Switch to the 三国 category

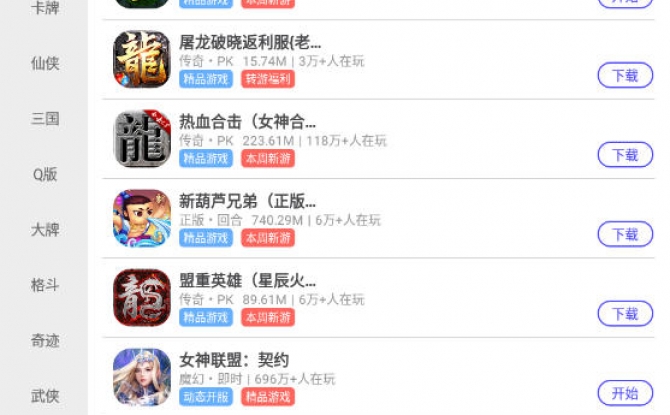point(45,118)
